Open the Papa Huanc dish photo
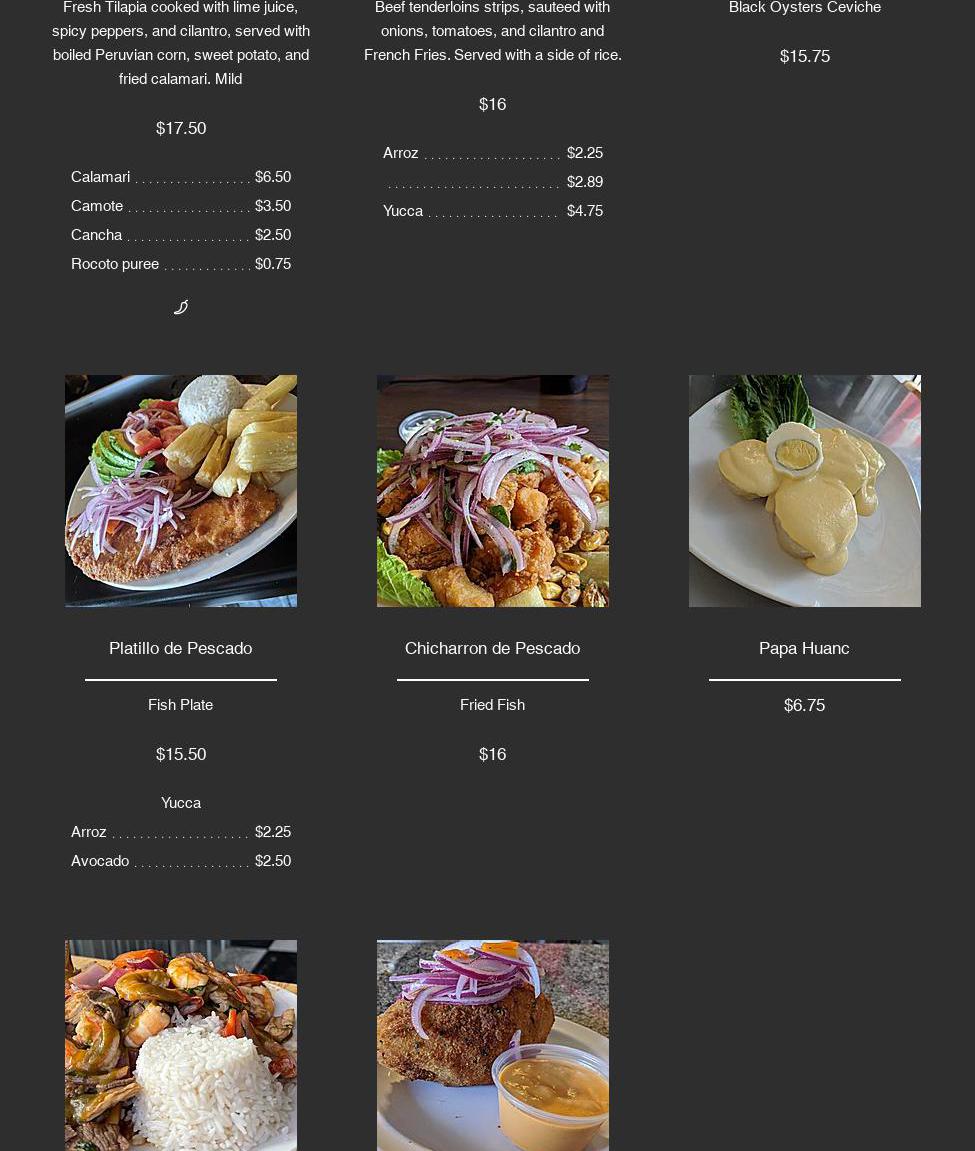The image size is (975, 1151). (x=804, y=490)
